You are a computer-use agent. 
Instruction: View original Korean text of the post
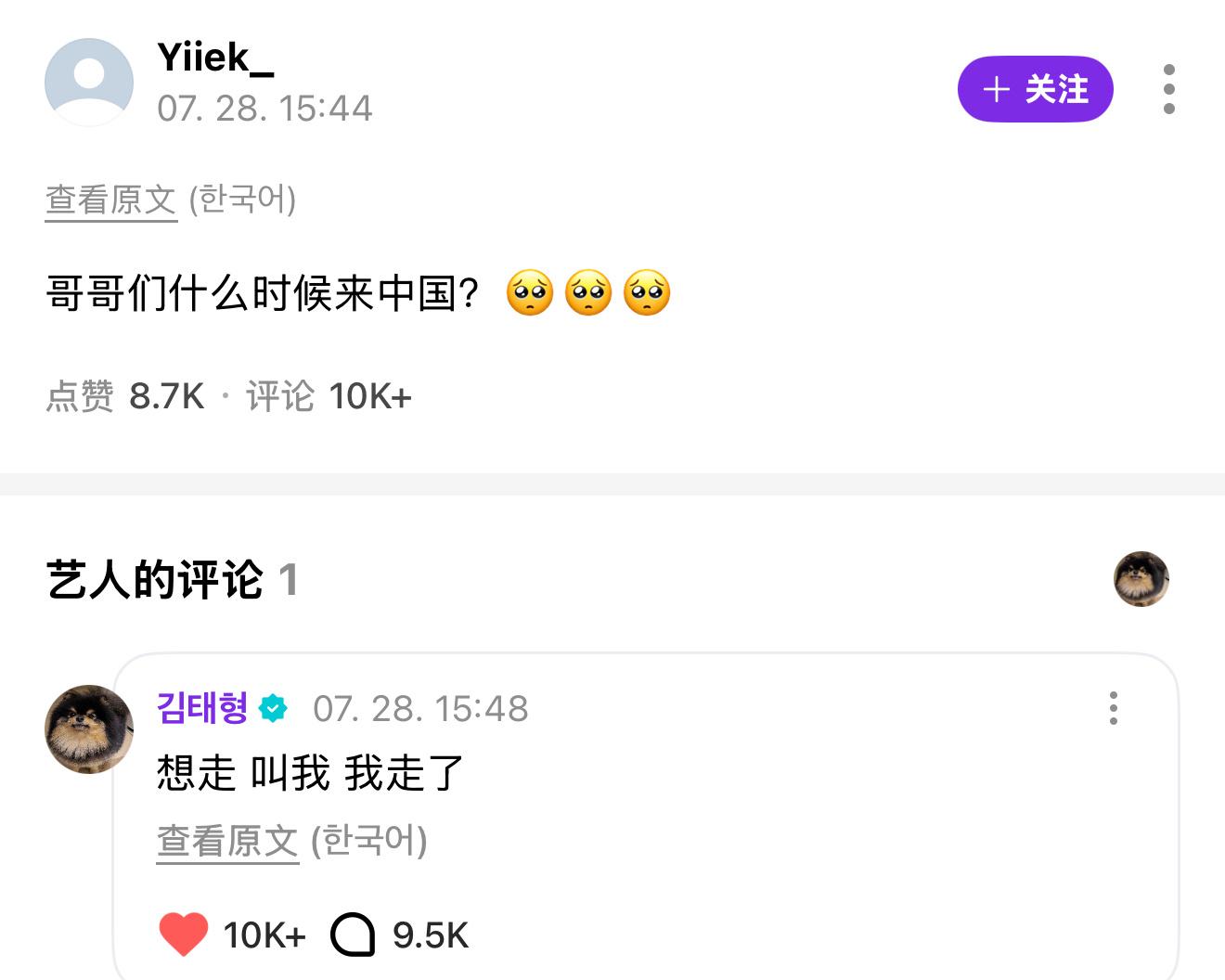pyautogui.click(x=110, y=200)
